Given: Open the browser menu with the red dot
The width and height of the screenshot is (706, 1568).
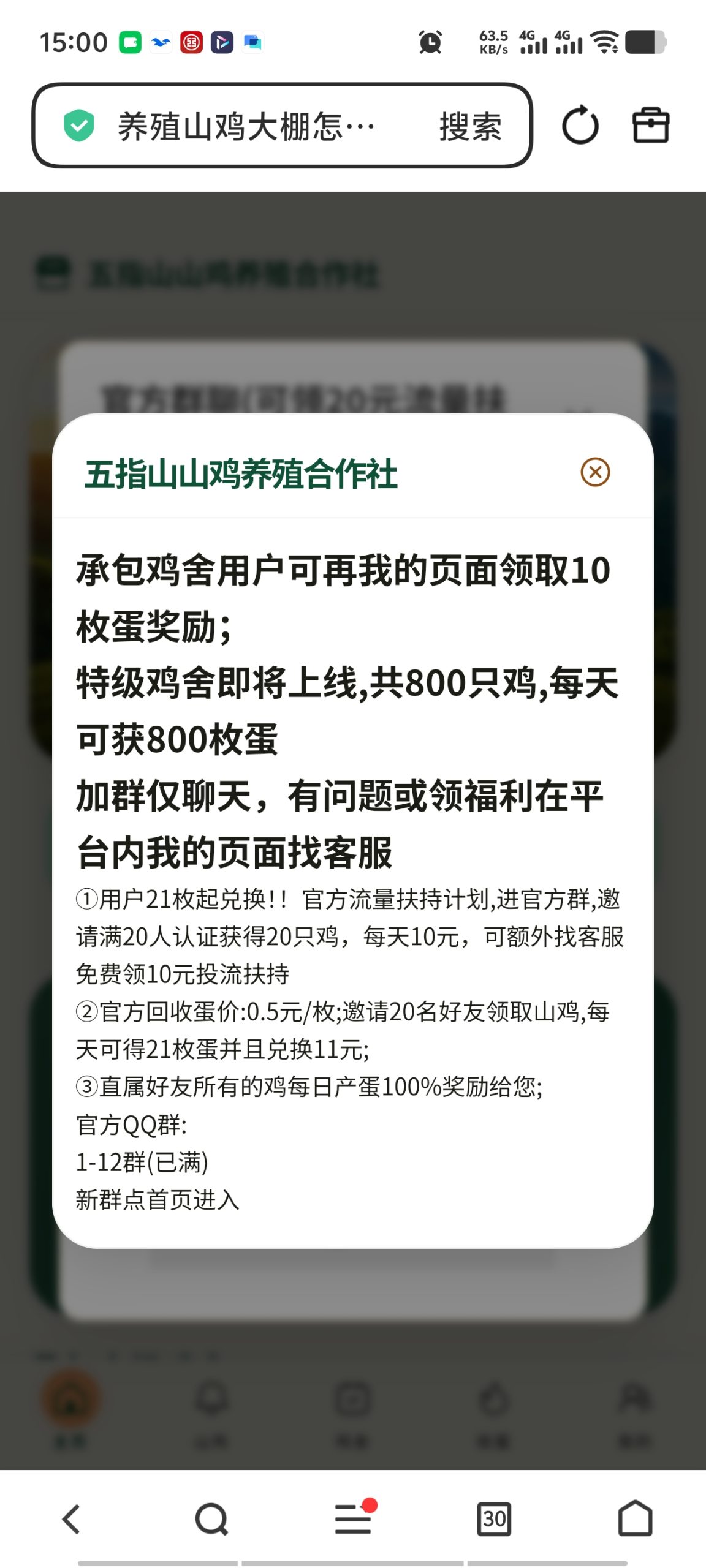Looking at the screenshot, I should (x=354, y=1518).
